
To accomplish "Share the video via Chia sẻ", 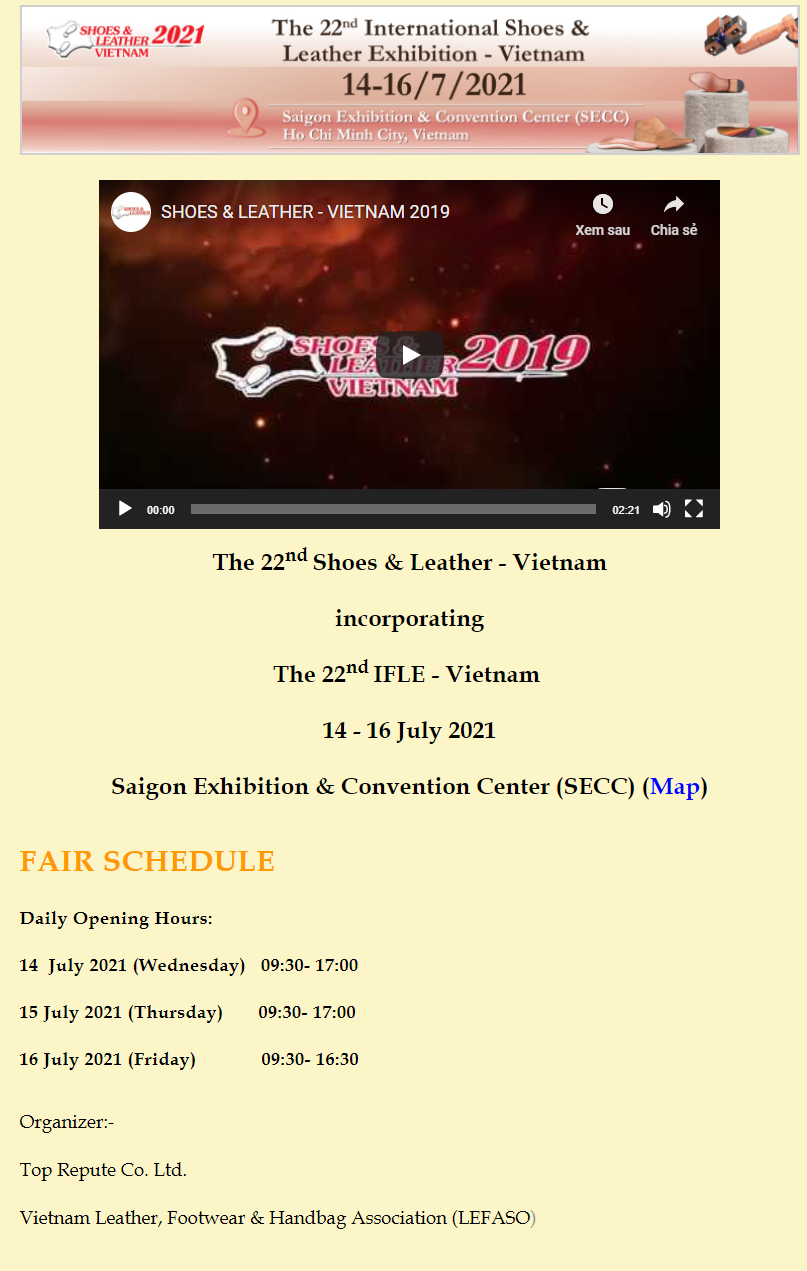I will click(673, 214).
